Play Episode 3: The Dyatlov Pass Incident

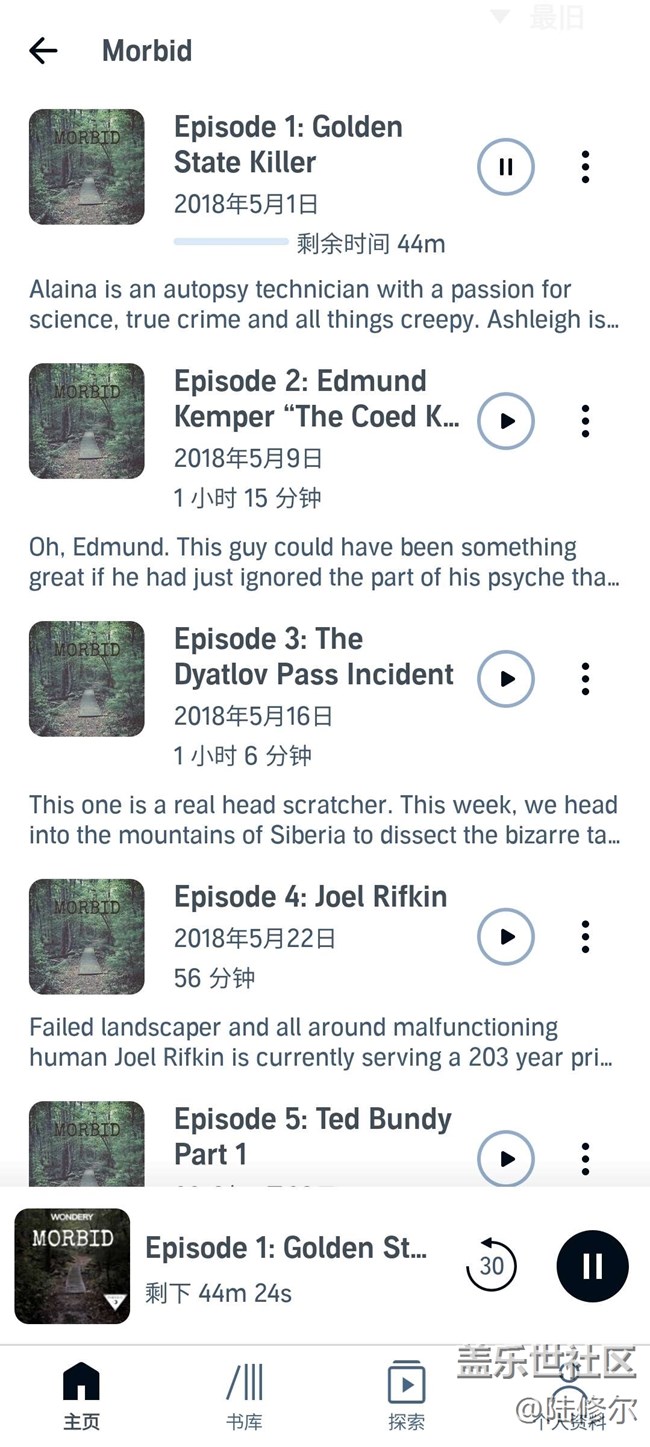(x=506, y=679)
